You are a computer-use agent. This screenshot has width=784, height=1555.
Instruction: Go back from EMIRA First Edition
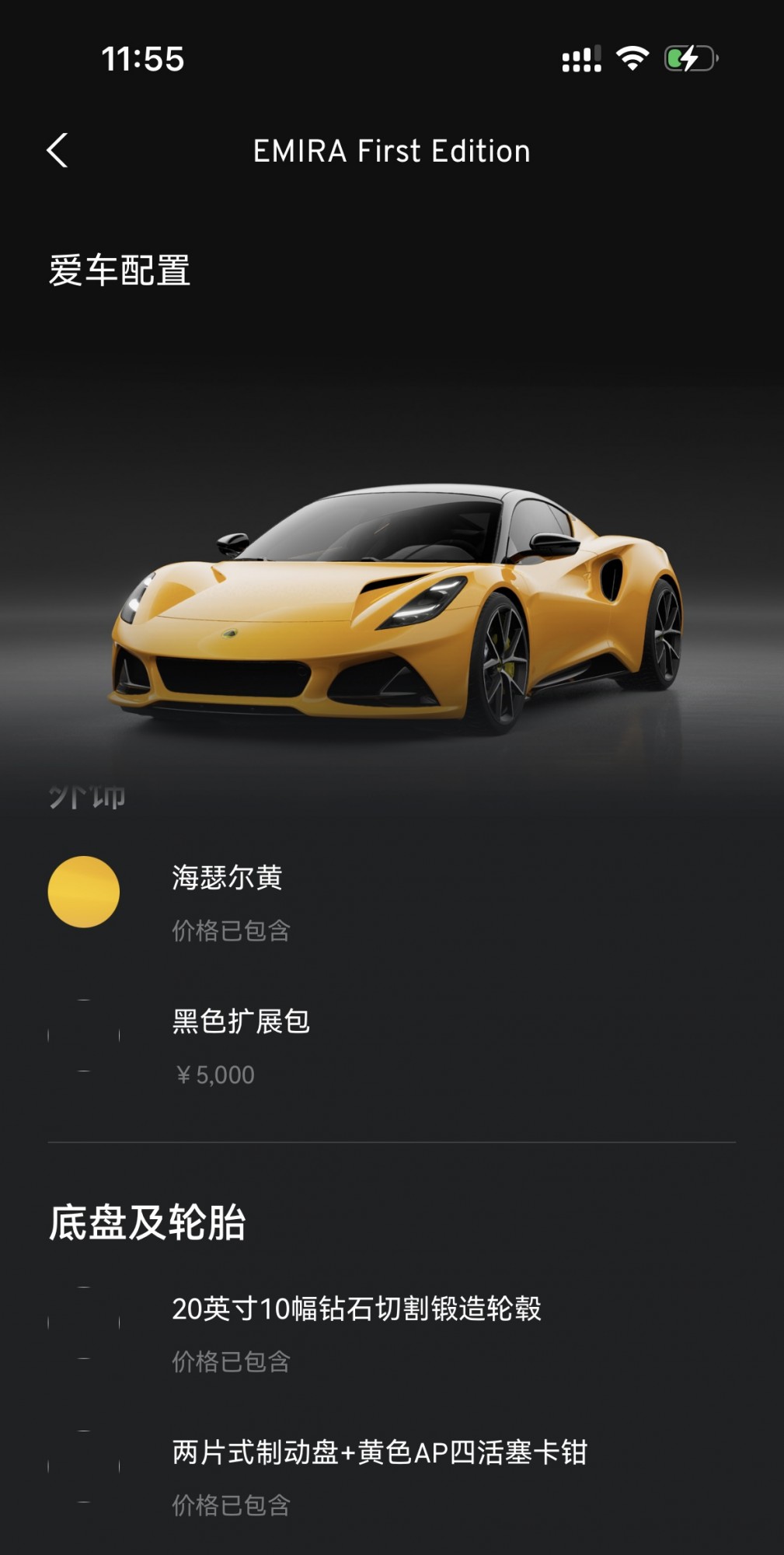[x=57, y=150]
